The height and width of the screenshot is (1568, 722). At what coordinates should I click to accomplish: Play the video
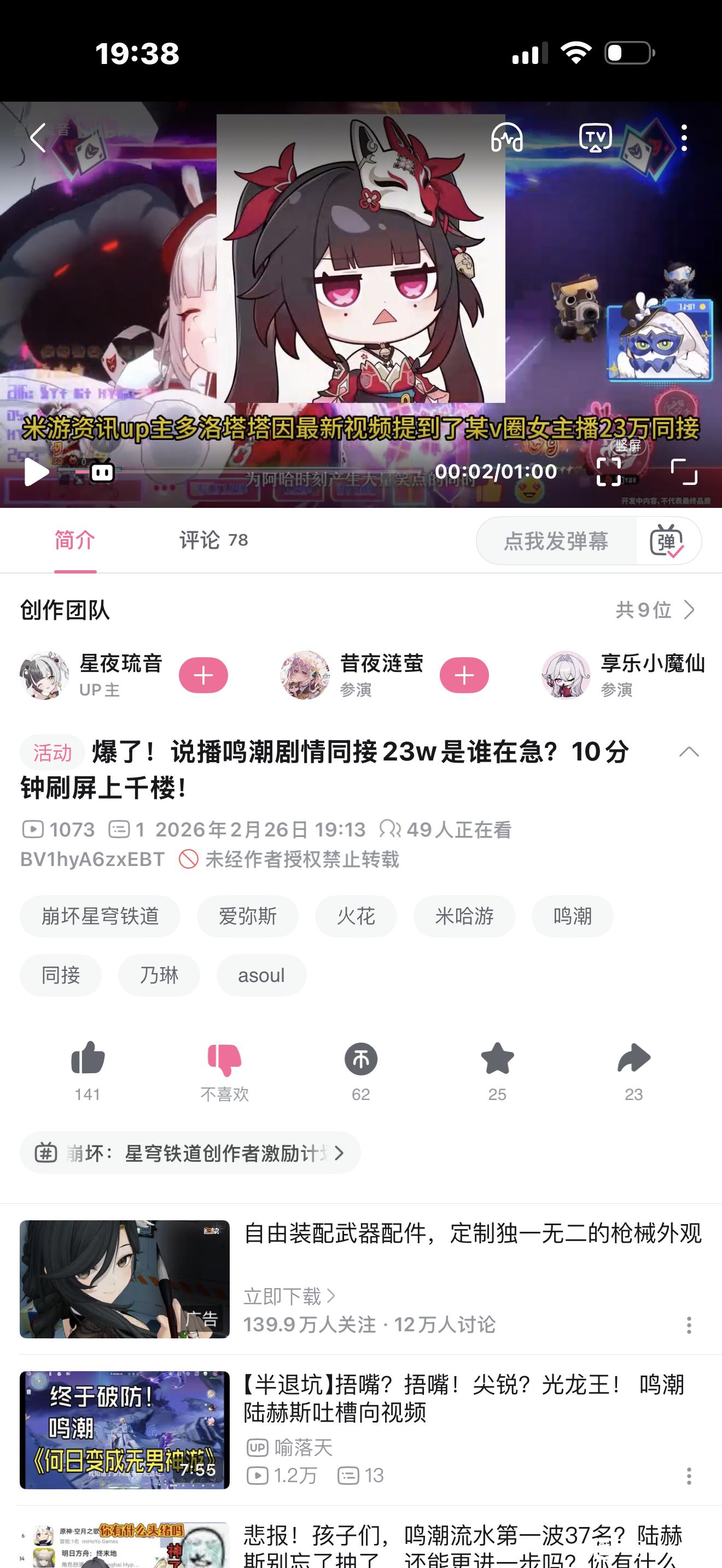point(37,472)
